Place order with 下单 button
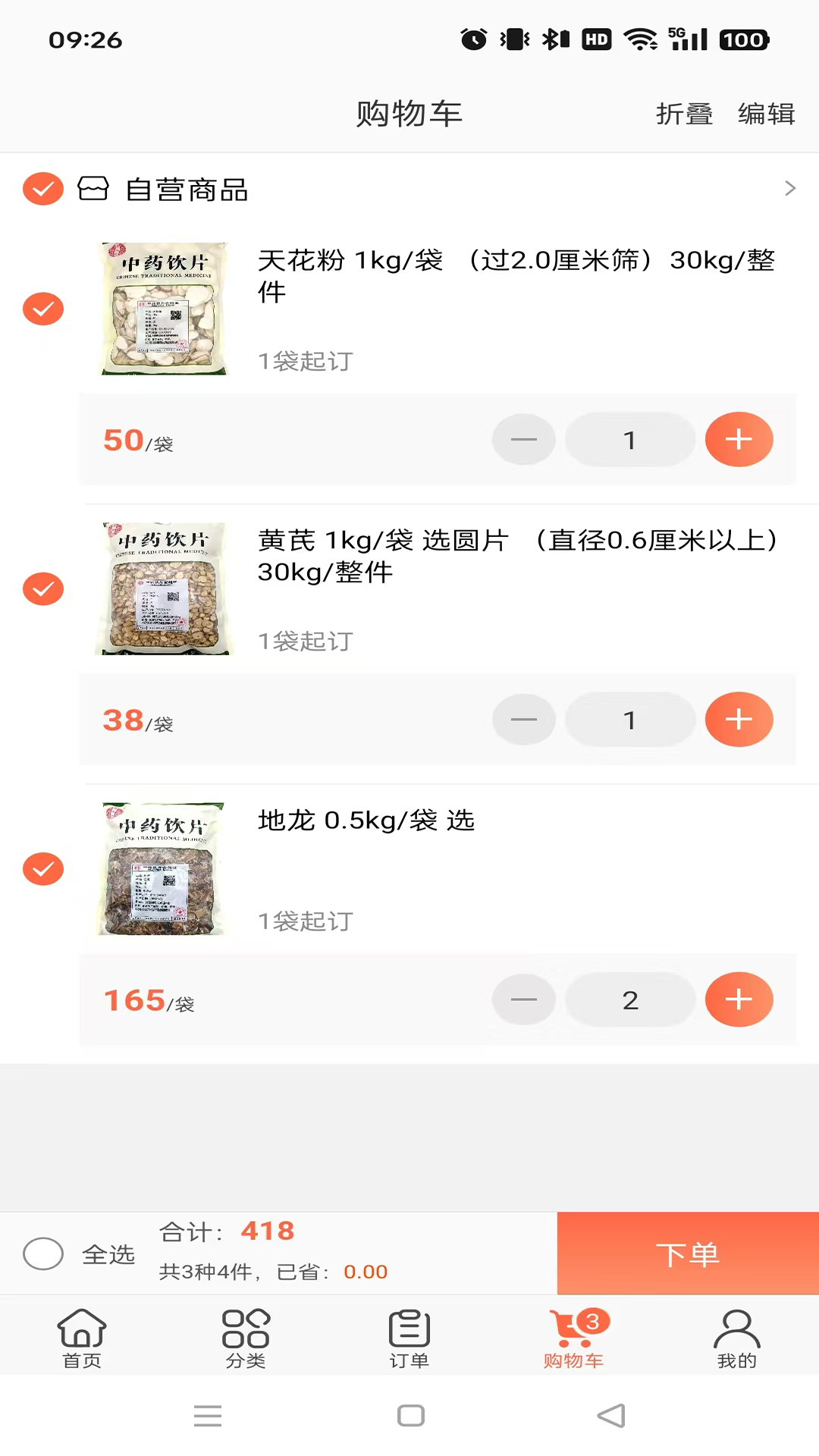Image resolution: width=819 pixels, height=1456 pixels. click(688, 1253)
